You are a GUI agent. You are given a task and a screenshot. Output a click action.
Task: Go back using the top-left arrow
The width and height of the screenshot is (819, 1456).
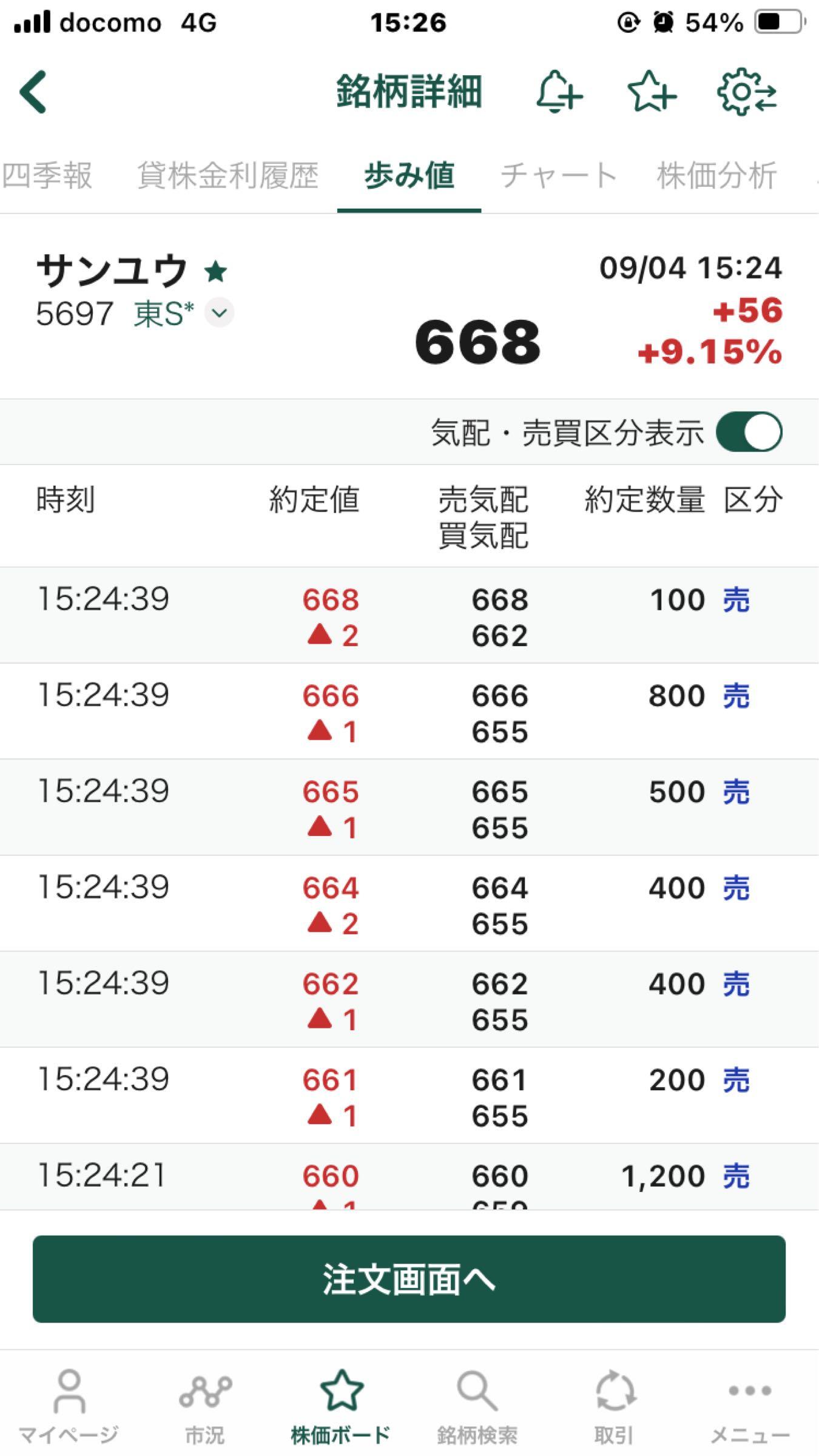[x=33, y=92]
